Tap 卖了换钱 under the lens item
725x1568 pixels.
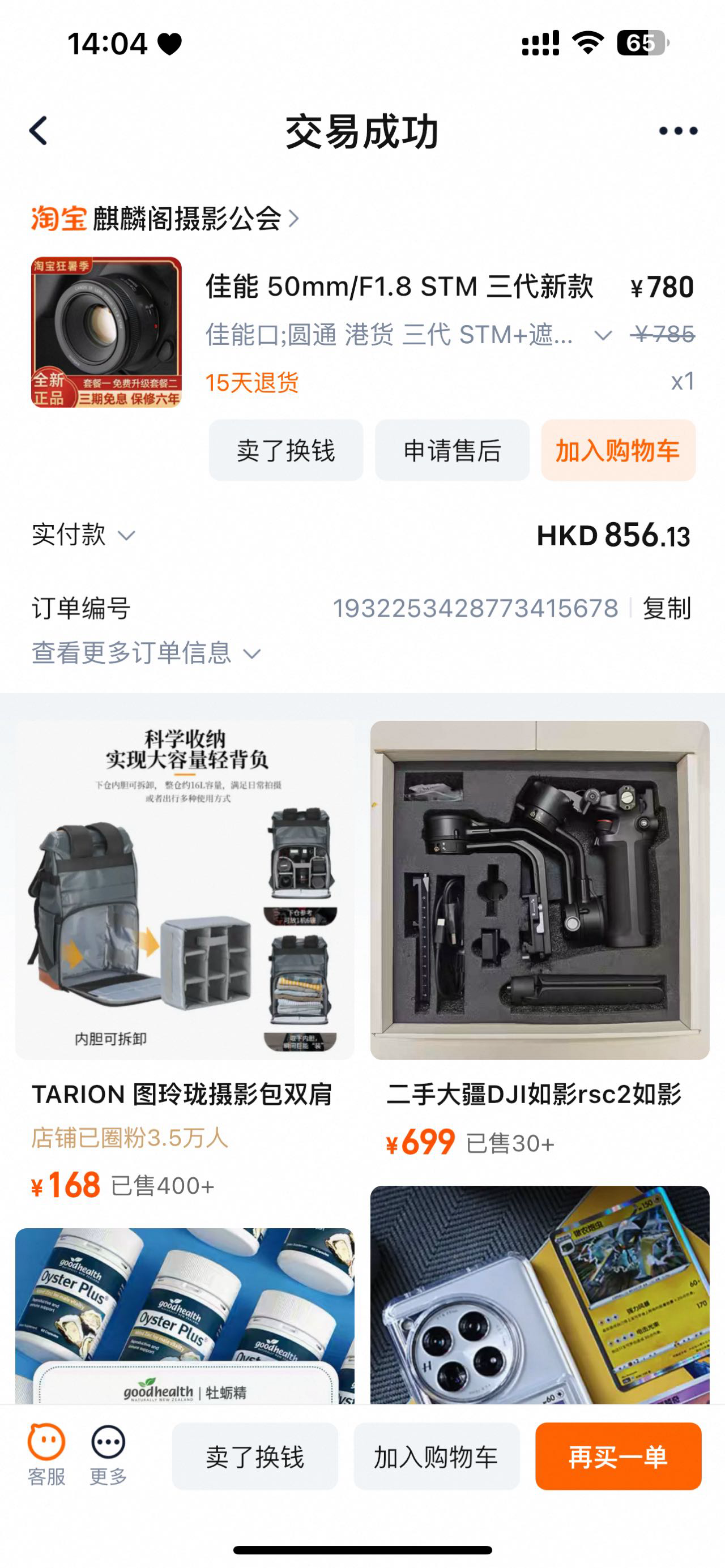coord(286,450)
